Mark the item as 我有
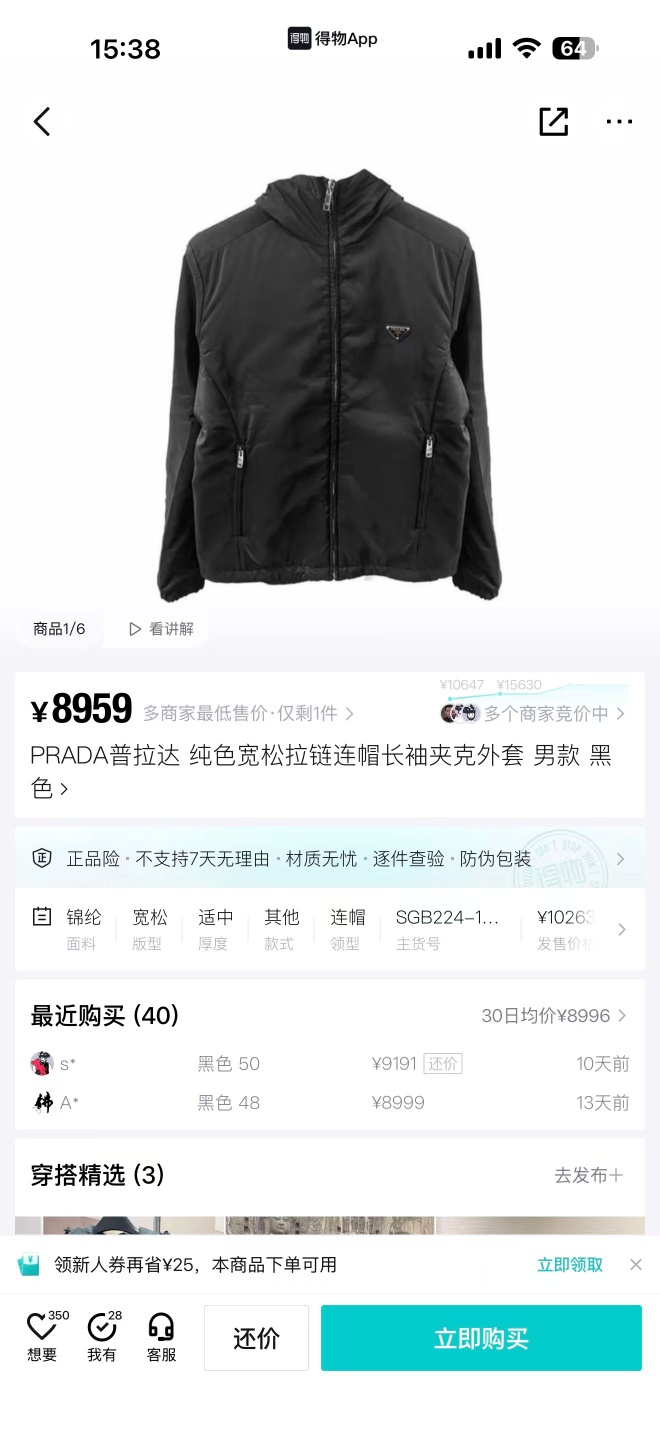 tap(102, 1337)
